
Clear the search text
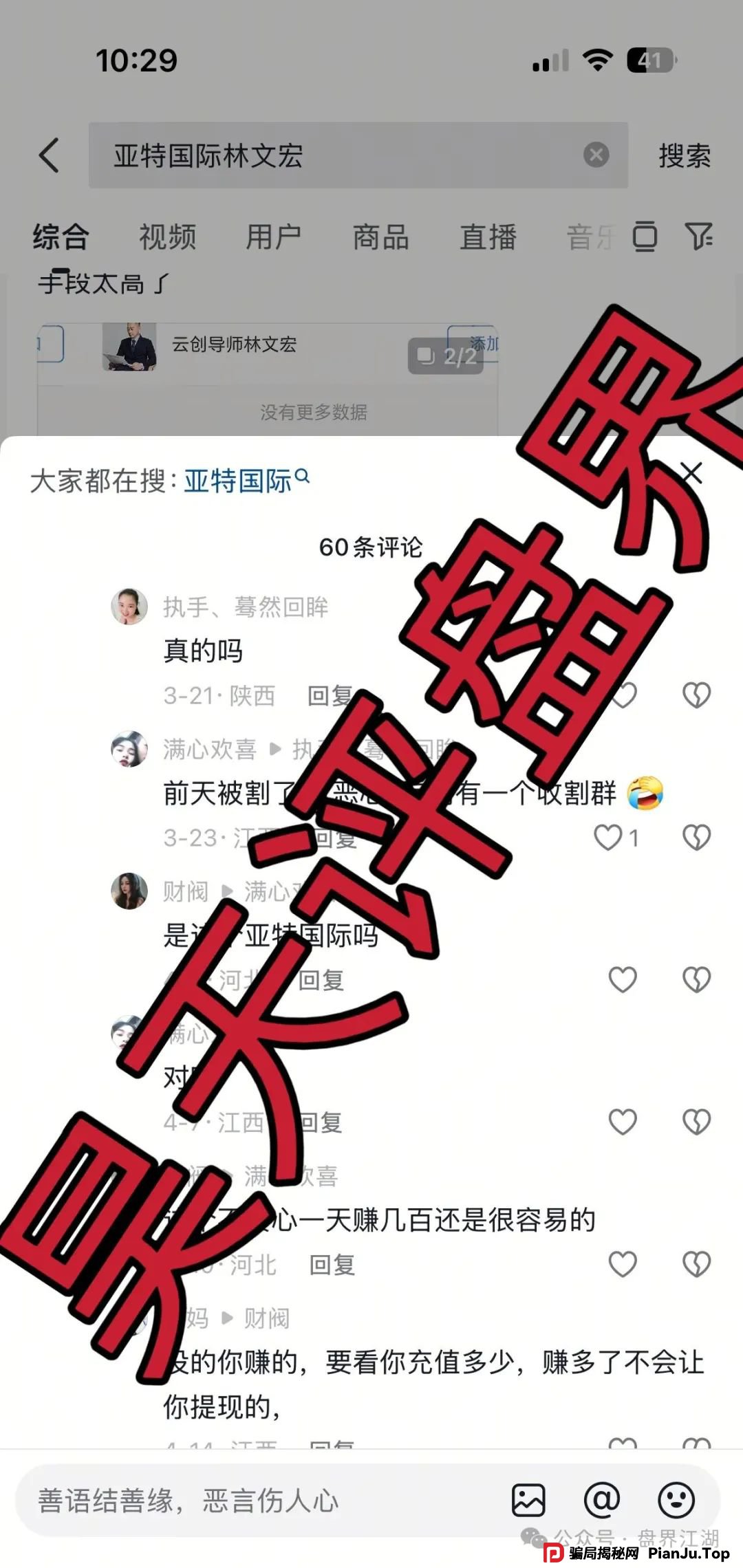596,155
